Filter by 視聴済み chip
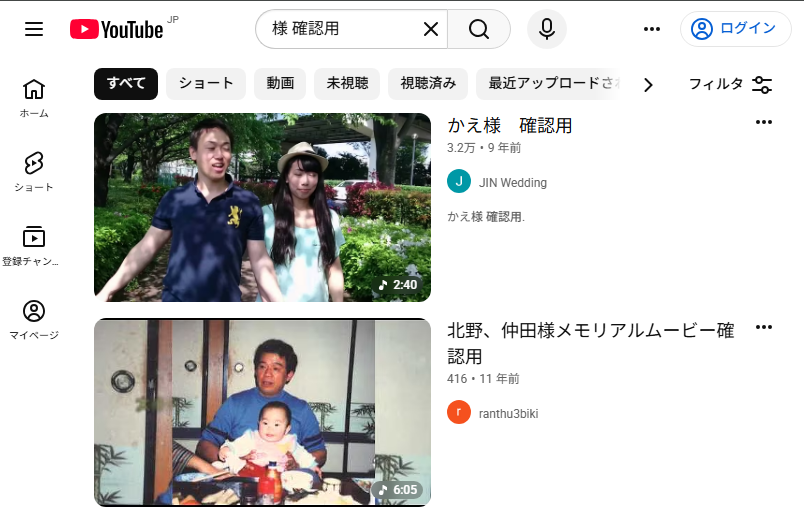 tap(428, 84)
